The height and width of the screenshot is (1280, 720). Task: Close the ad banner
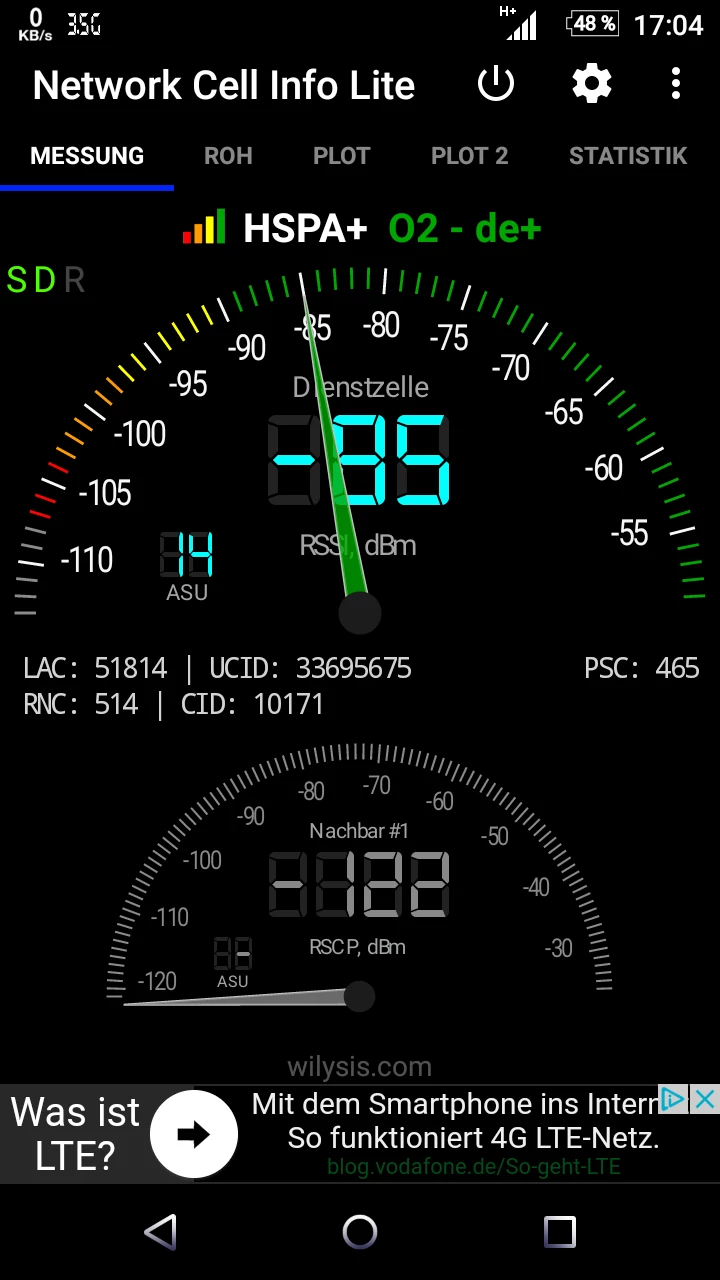click(705, 1100)
